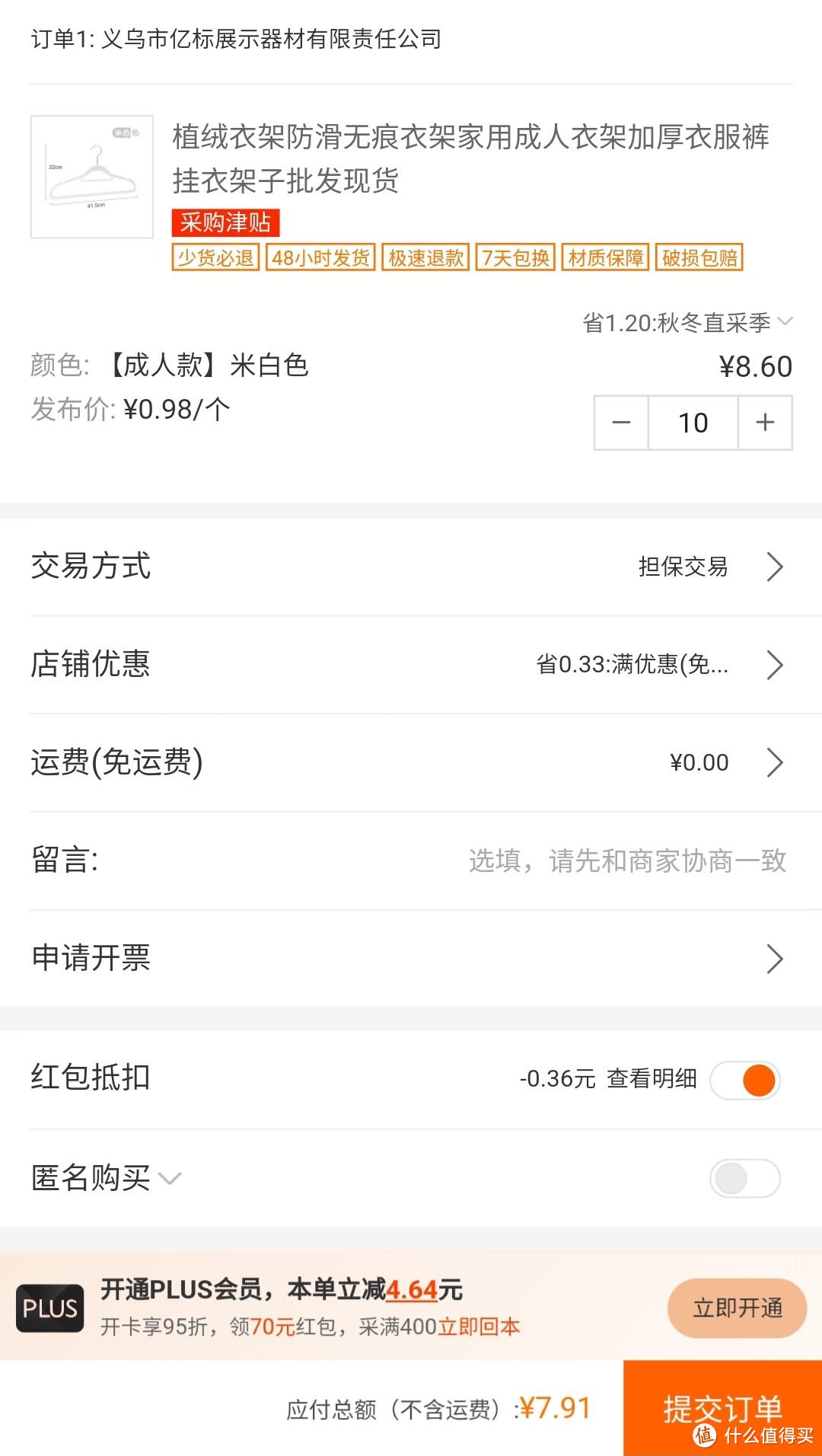This screenshot has height=1456, width=822.
Task: Expand the 秋冬直采季 discount dropdown
Action: pos(784,322)
